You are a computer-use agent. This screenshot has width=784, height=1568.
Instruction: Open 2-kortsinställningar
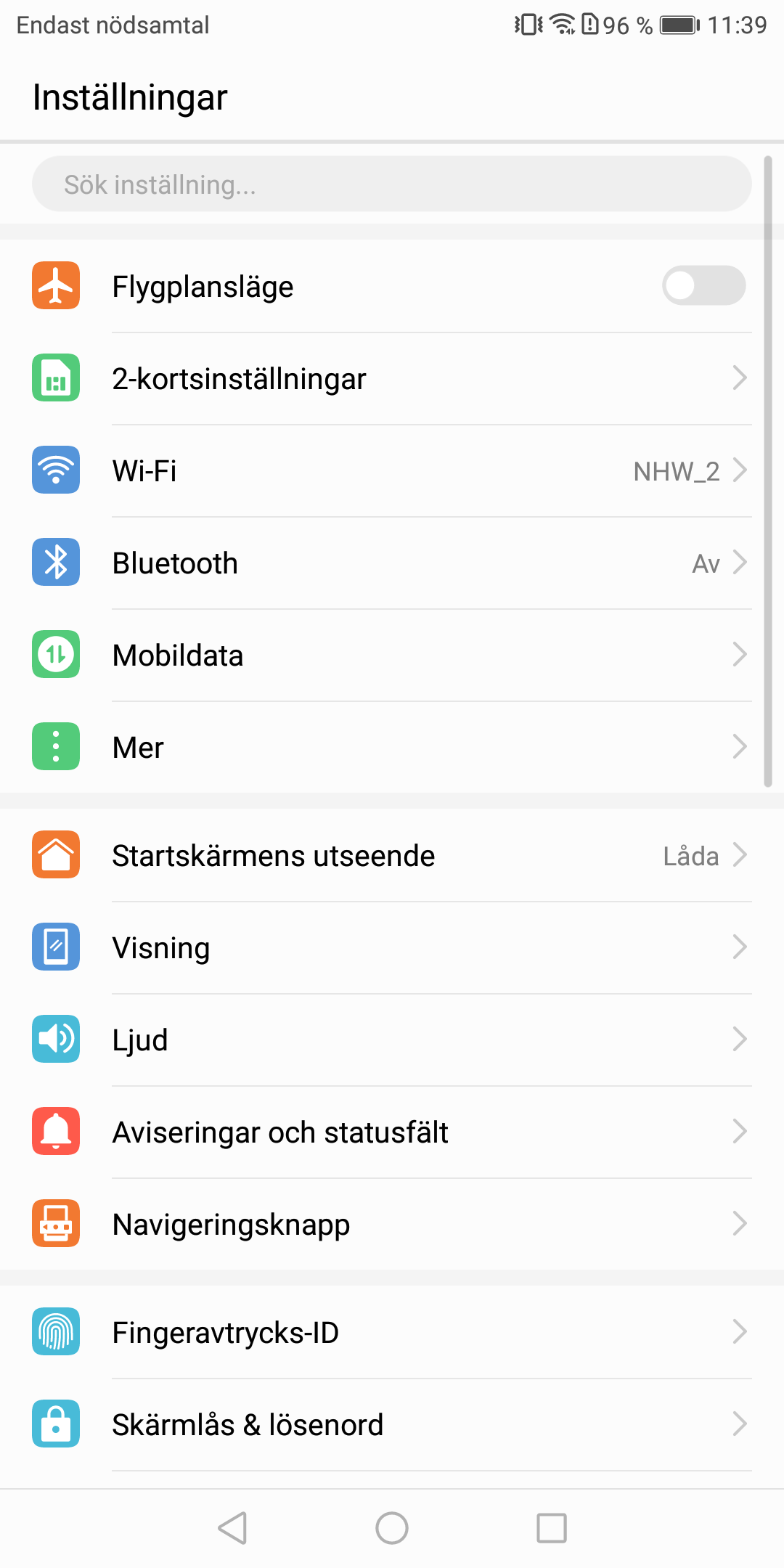(x=392, y=378)
